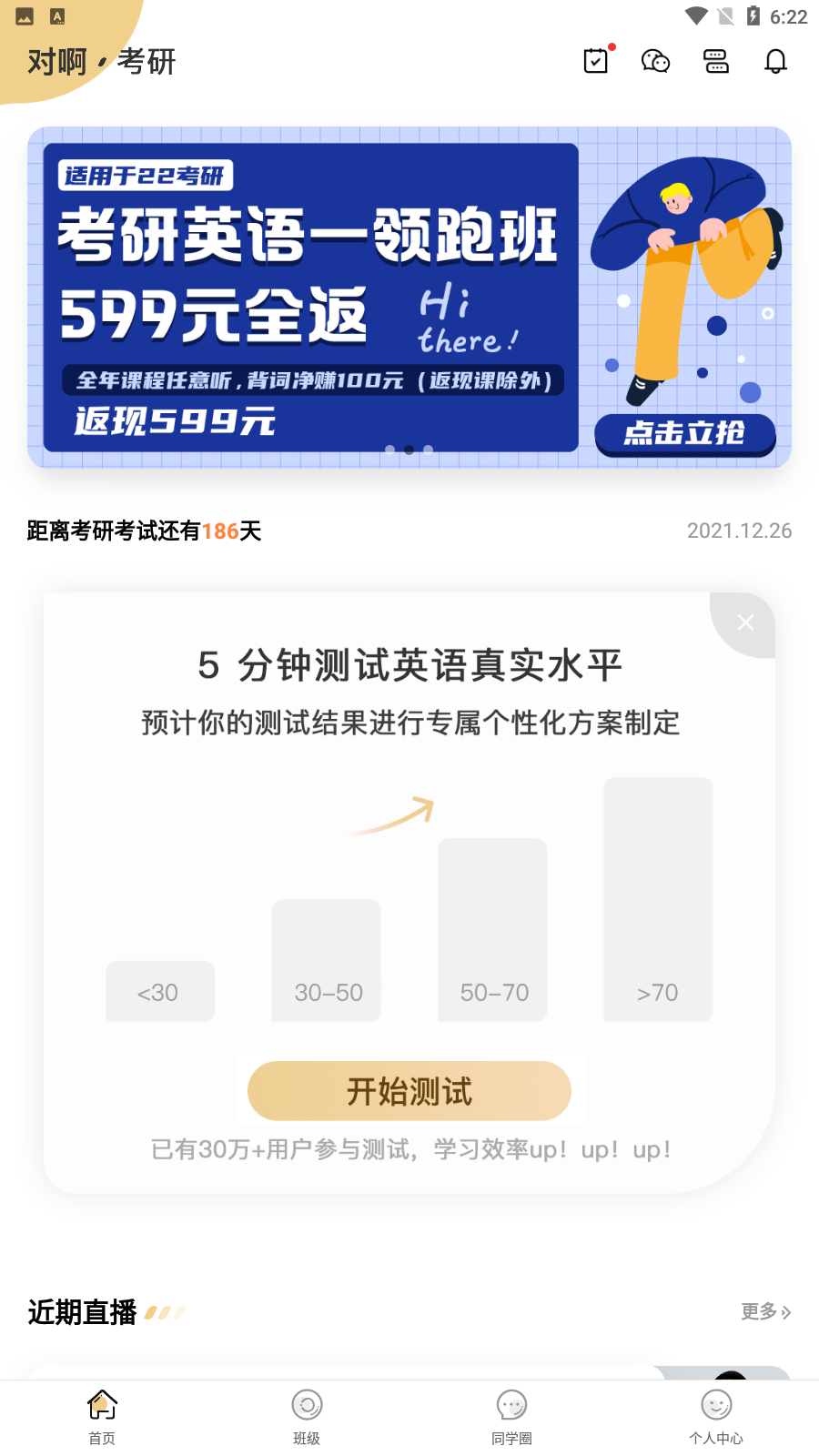
Task: Open the notifications bell
Action: (775, 61)
